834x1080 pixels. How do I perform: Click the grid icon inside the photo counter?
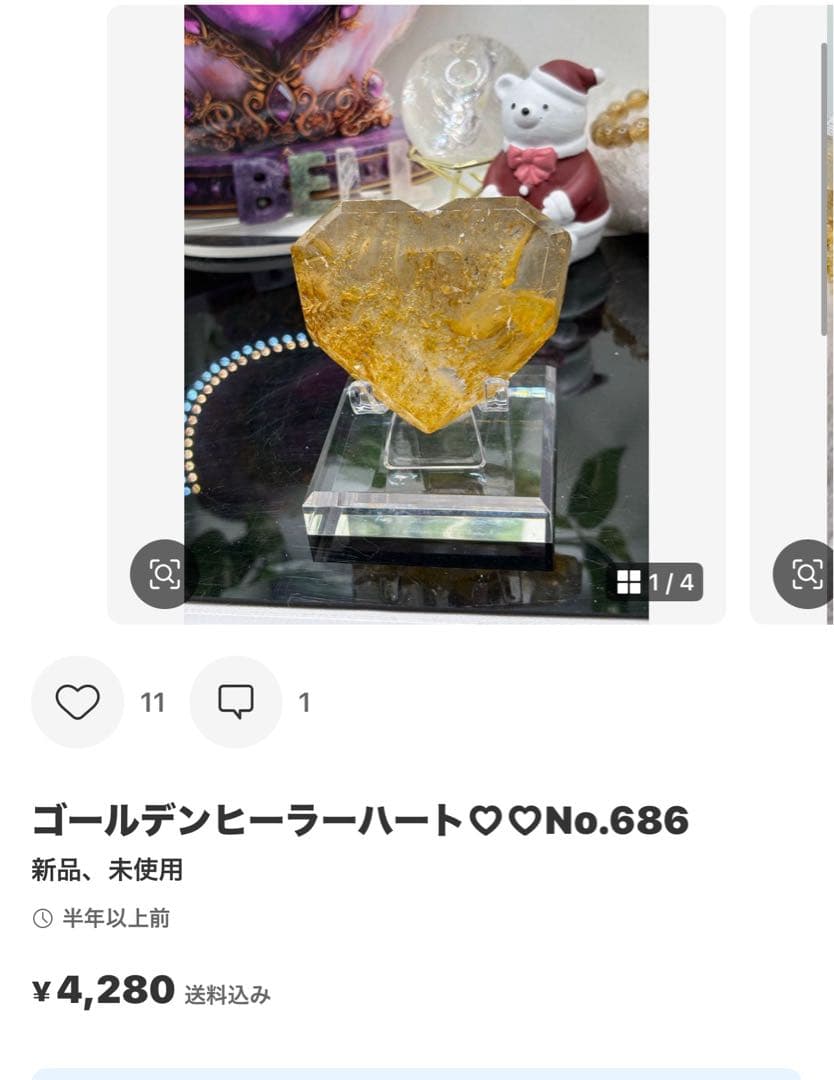click(x=630, y=581)
